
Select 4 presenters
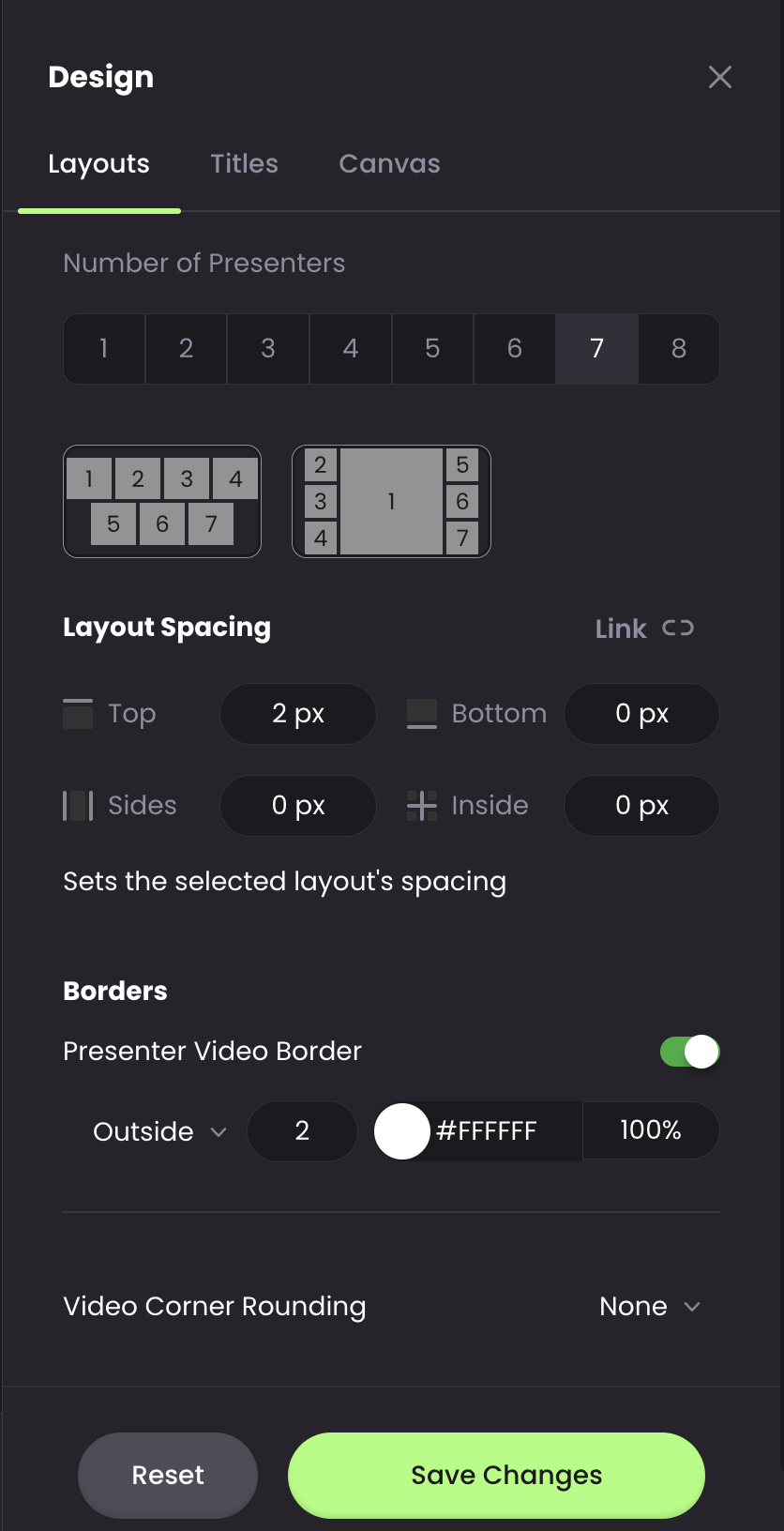pyautogui.click(x=351, y=349)
